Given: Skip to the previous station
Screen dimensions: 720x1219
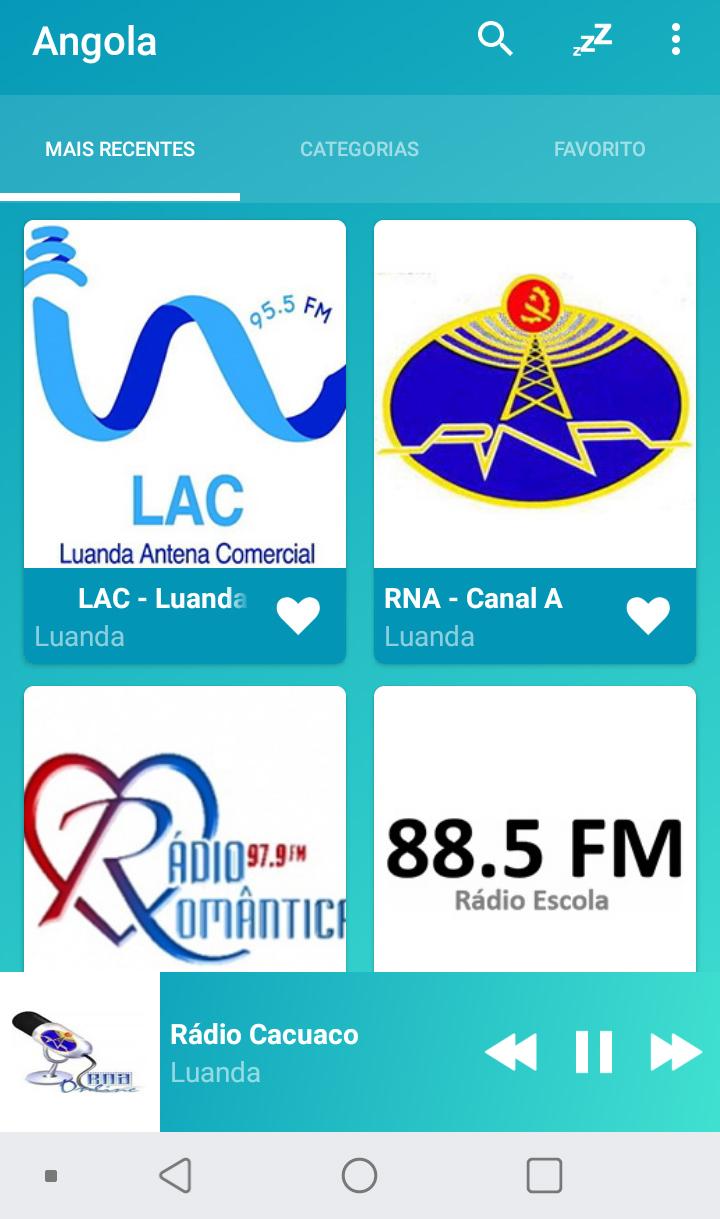Looking at the screenshot, I should pos(511,1052).
